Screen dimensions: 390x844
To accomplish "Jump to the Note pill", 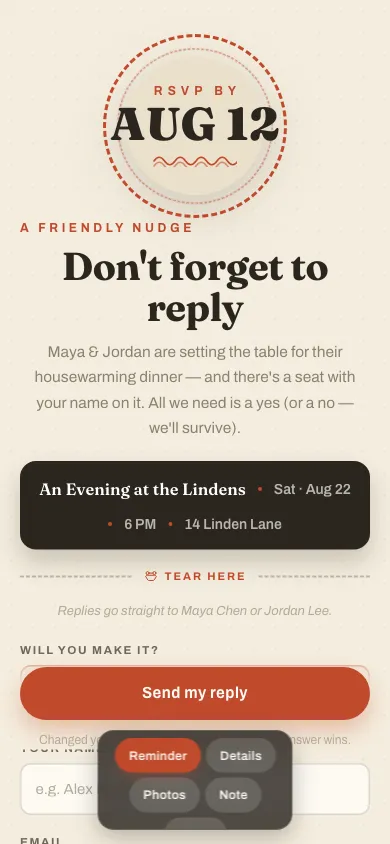I will click(x=233, y=794).
